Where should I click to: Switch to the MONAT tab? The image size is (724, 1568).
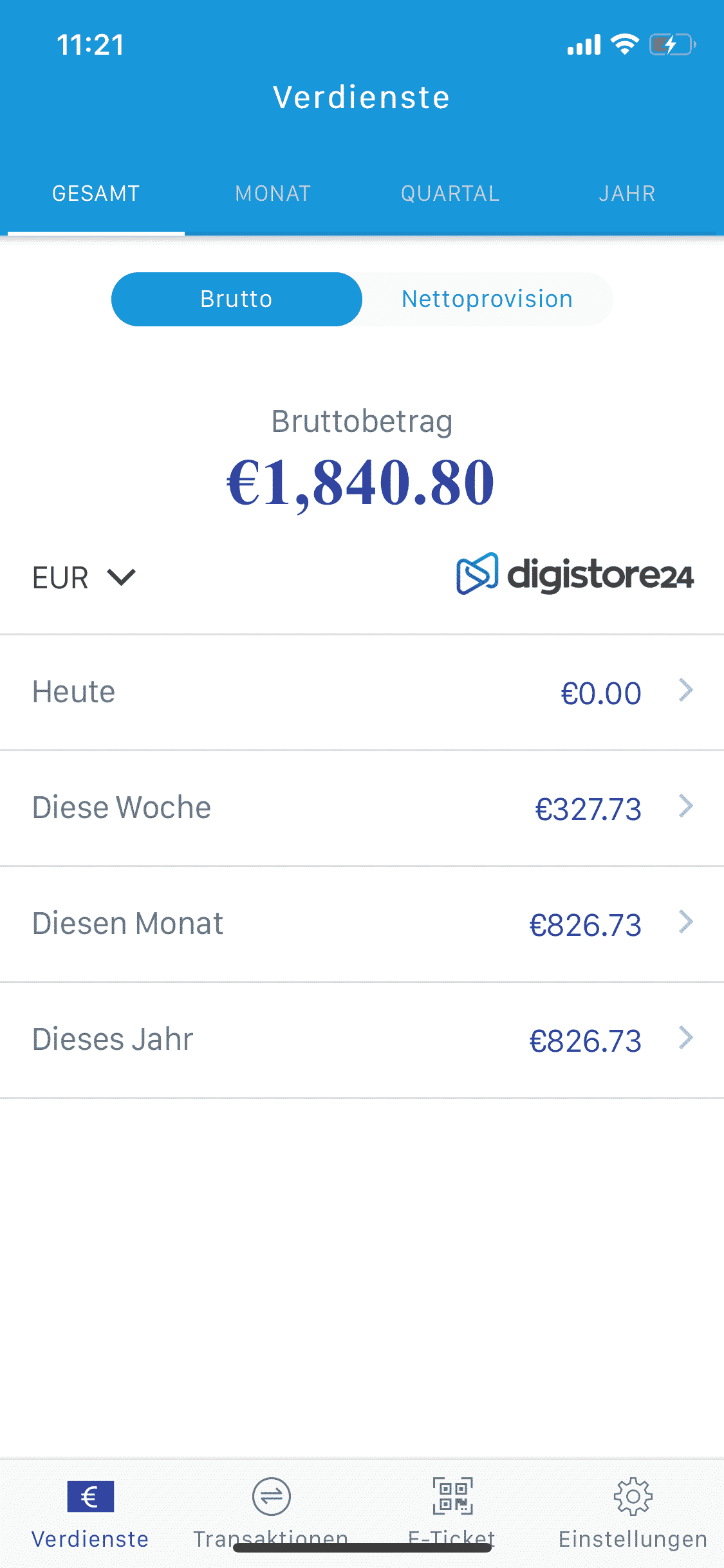pyautogui.click(x=273, y=194)
